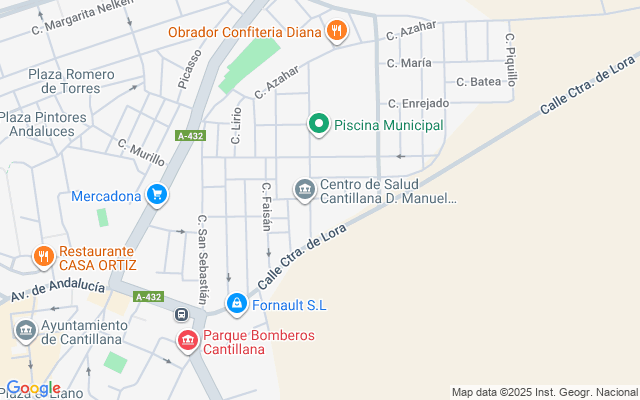The width and height of the screenshot is (640, 400).
Task: Select the bus stop icon near A-432
Action: 182,315
